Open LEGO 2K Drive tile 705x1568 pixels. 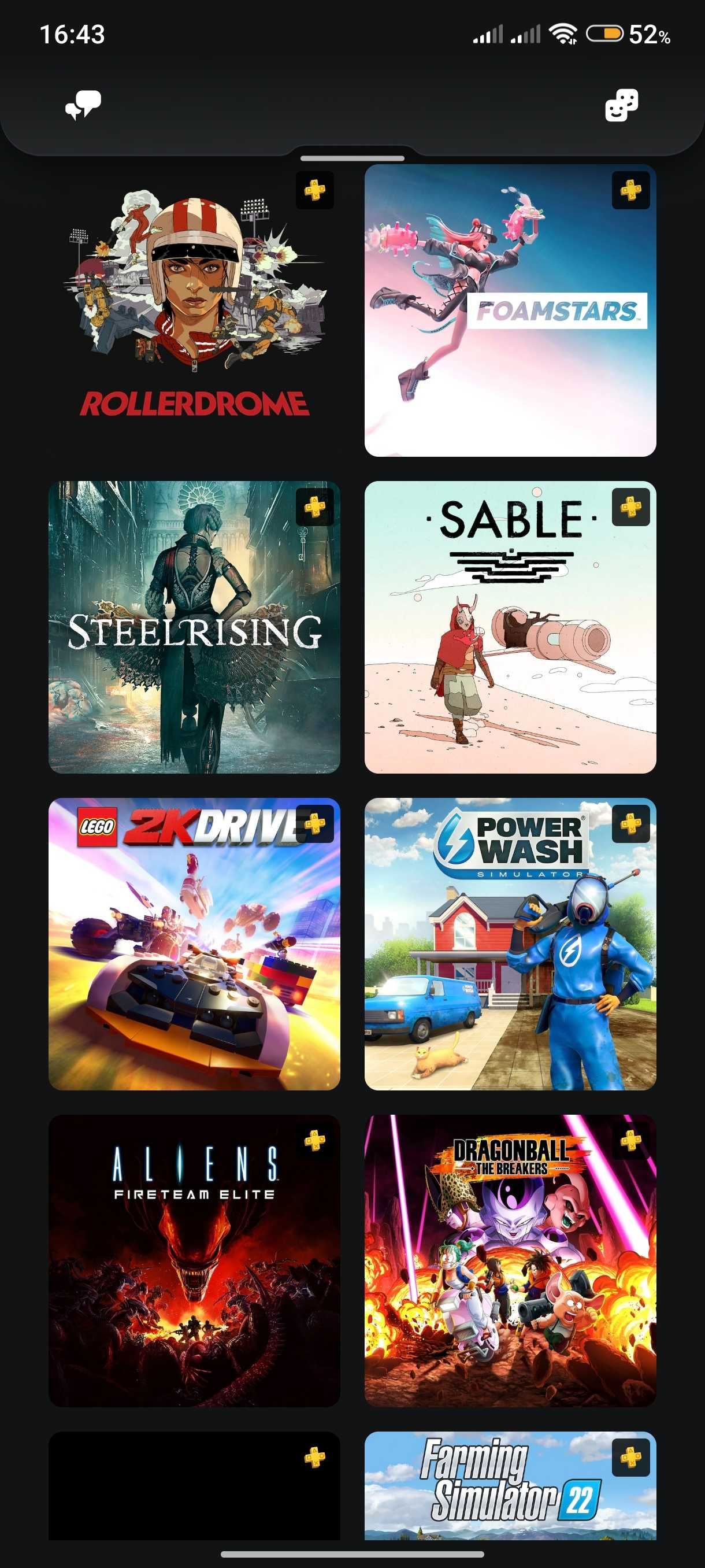[194, 944]
